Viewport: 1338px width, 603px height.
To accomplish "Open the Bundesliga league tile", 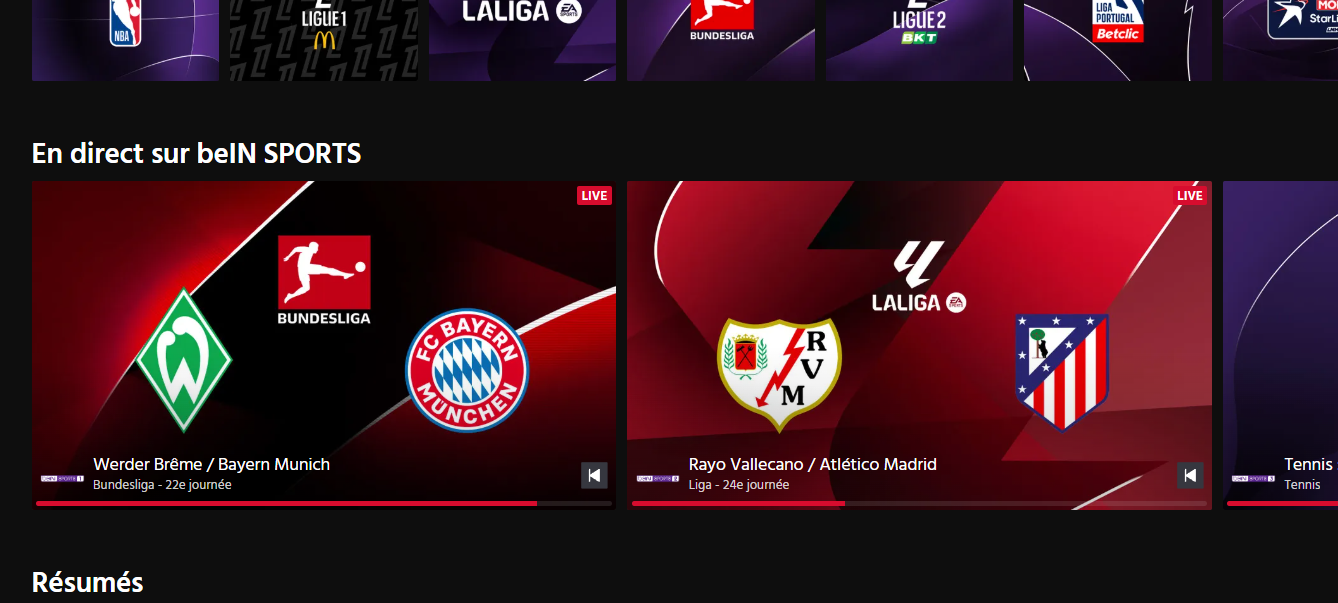I will pos(720,40).
